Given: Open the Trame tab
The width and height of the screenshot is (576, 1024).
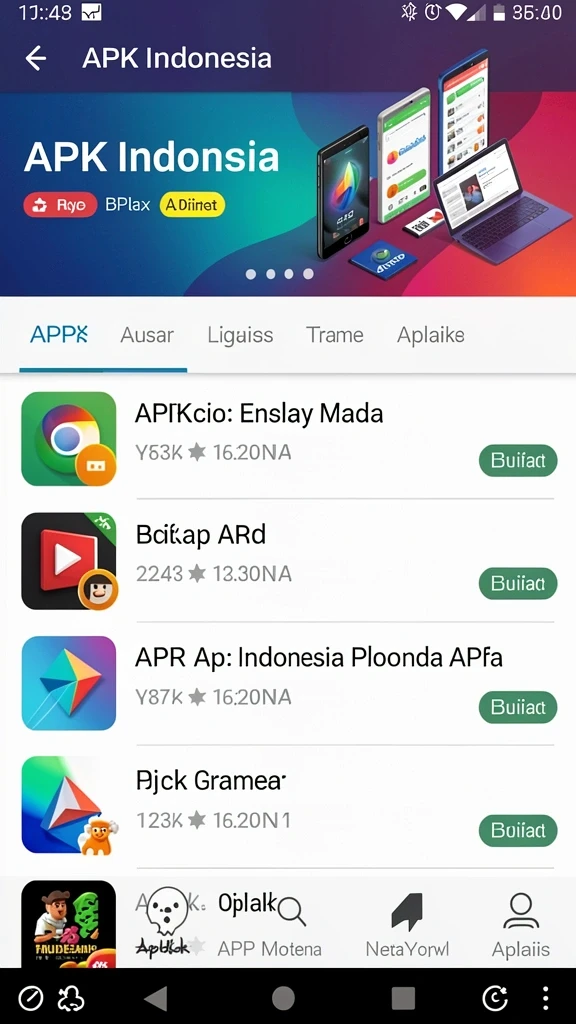Looking at the screenshot, I should coord(335,335).
